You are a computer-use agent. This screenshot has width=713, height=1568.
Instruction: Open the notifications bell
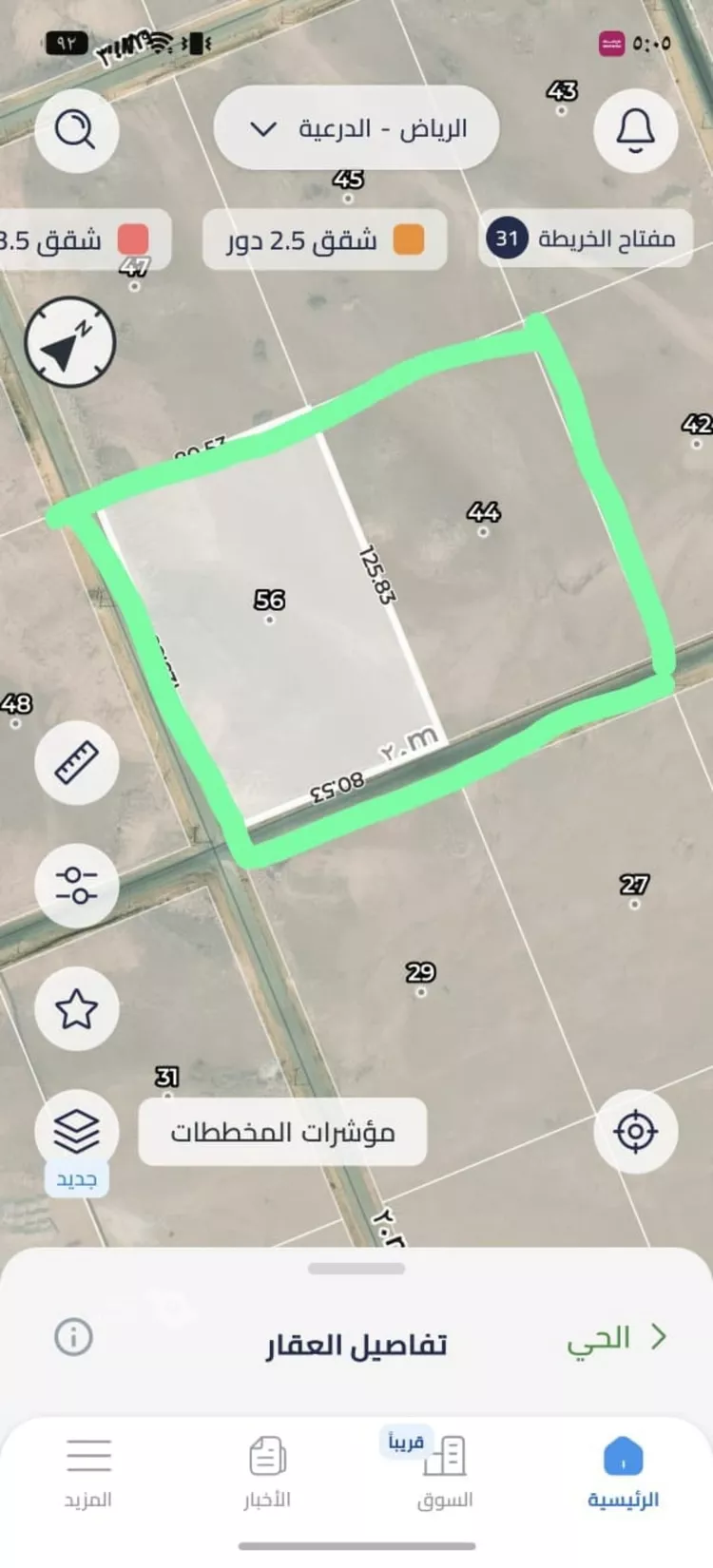[x=636, y=129]
